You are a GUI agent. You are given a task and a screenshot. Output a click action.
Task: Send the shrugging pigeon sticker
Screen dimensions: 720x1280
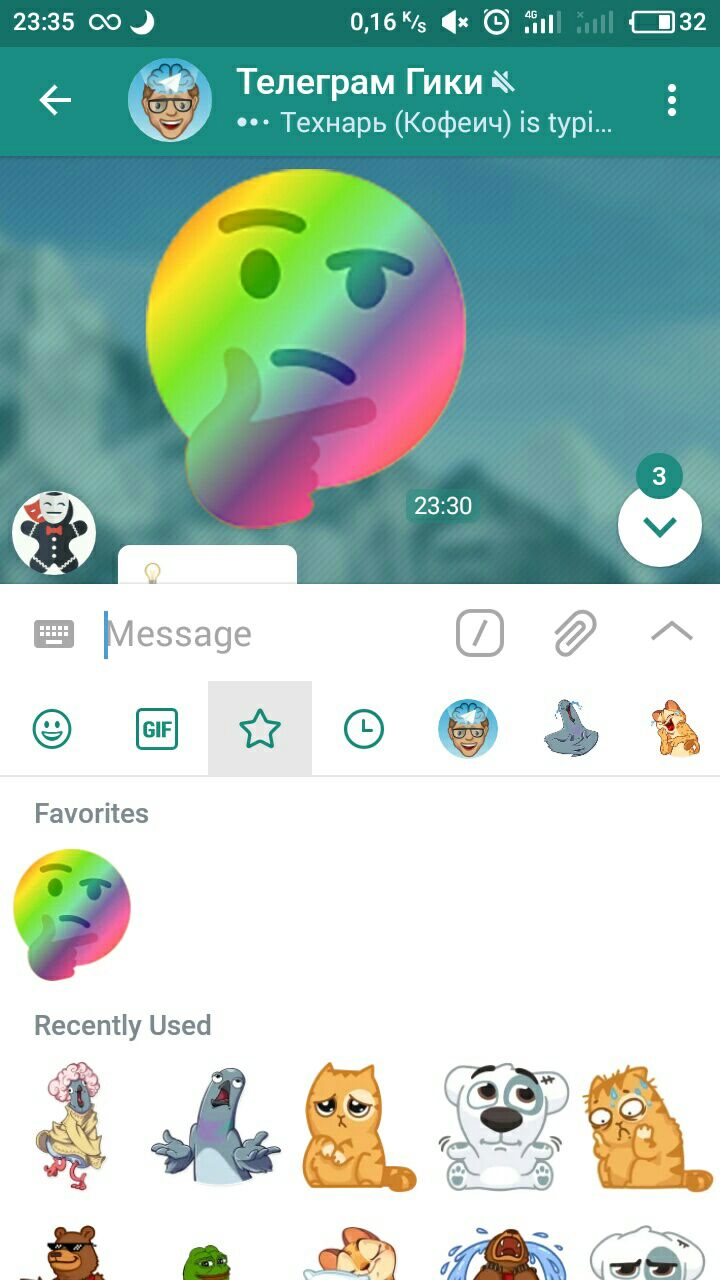pos(215,1128)
